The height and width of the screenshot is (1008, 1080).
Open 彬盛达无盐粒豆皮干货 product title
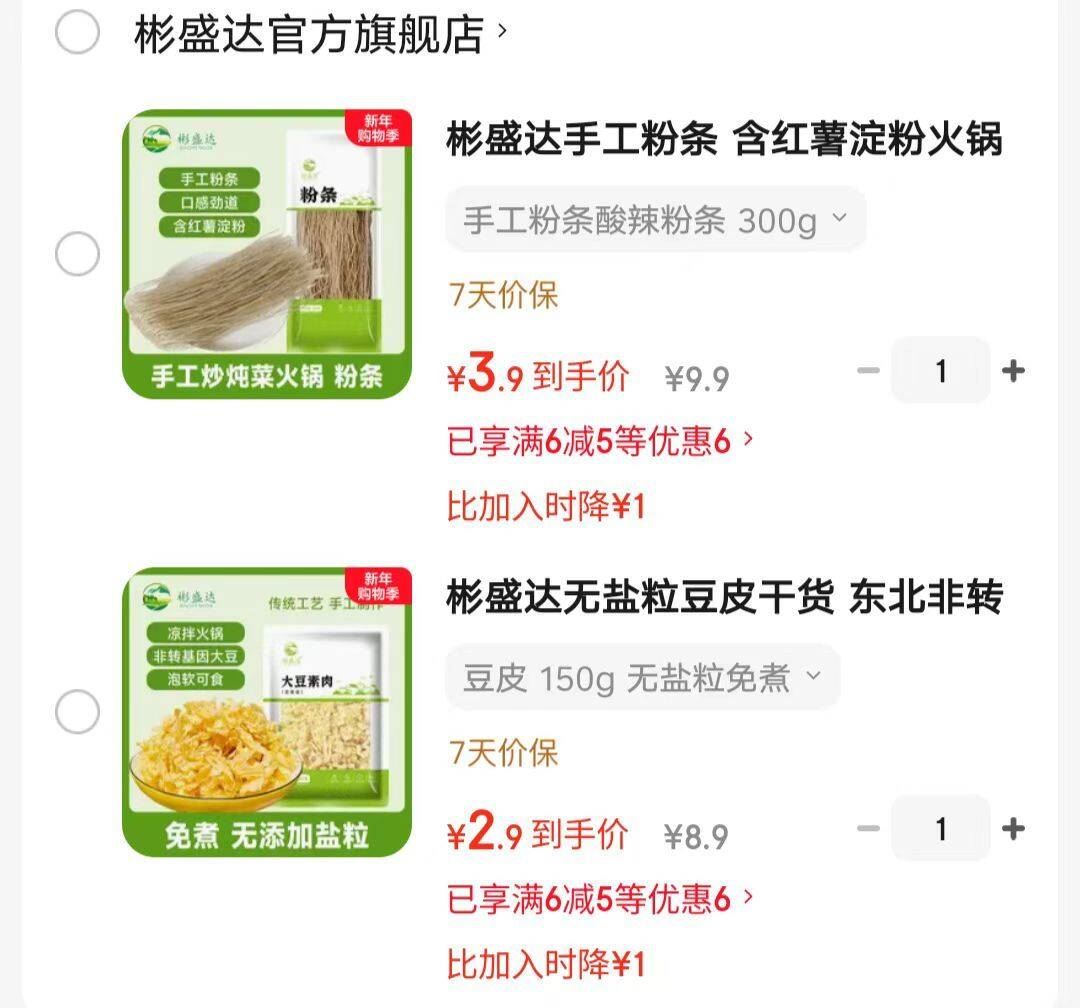(724, 598)
